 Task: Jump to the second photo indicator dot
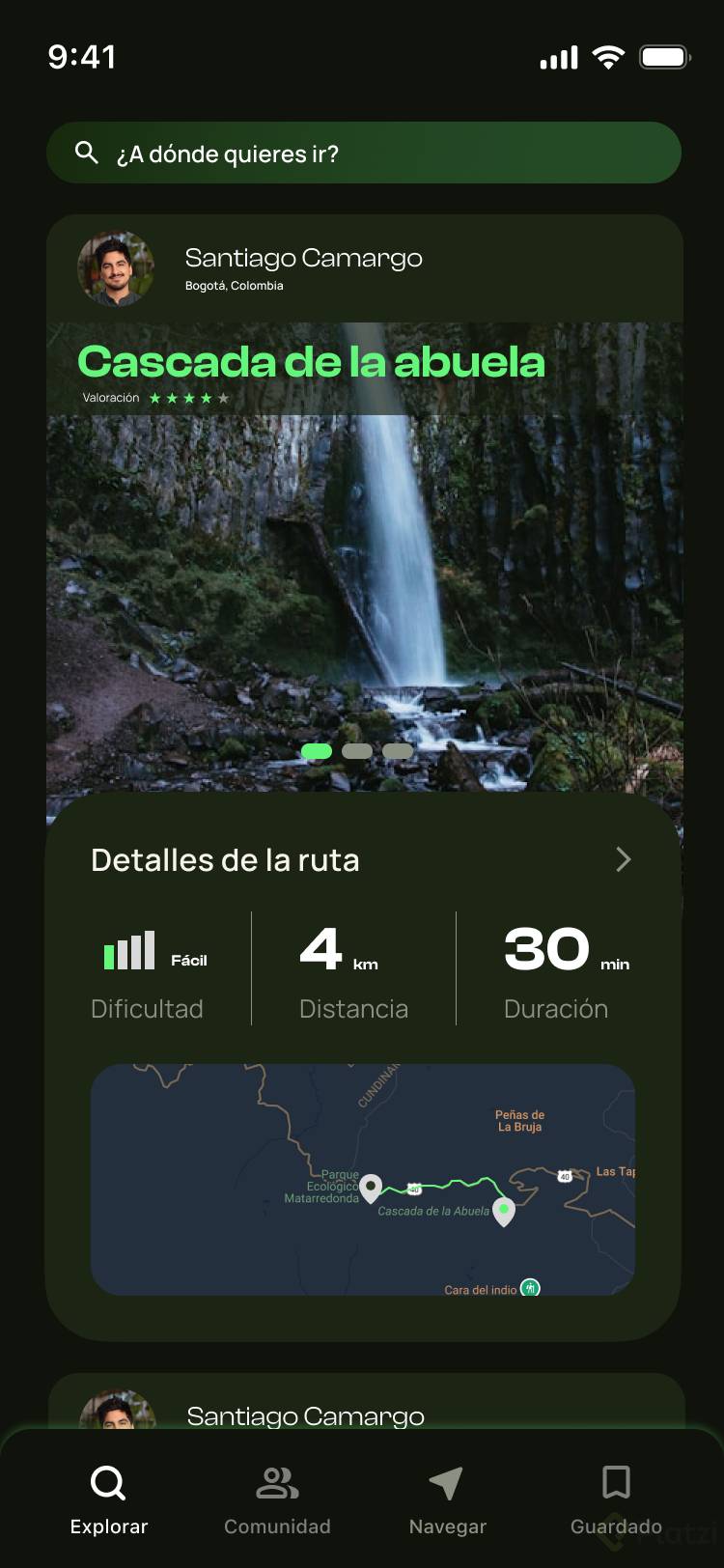(x=357, y=751)
